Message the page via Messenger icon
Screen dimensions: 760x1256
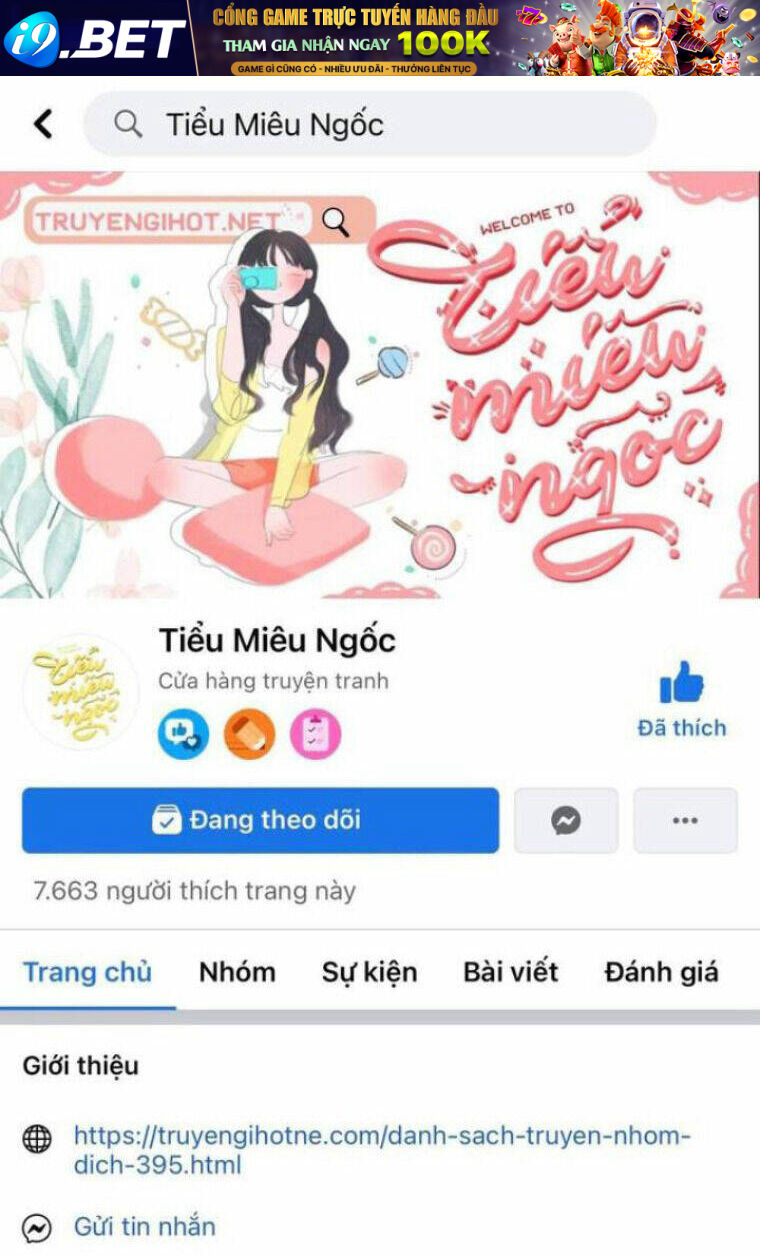pos(566,821)
